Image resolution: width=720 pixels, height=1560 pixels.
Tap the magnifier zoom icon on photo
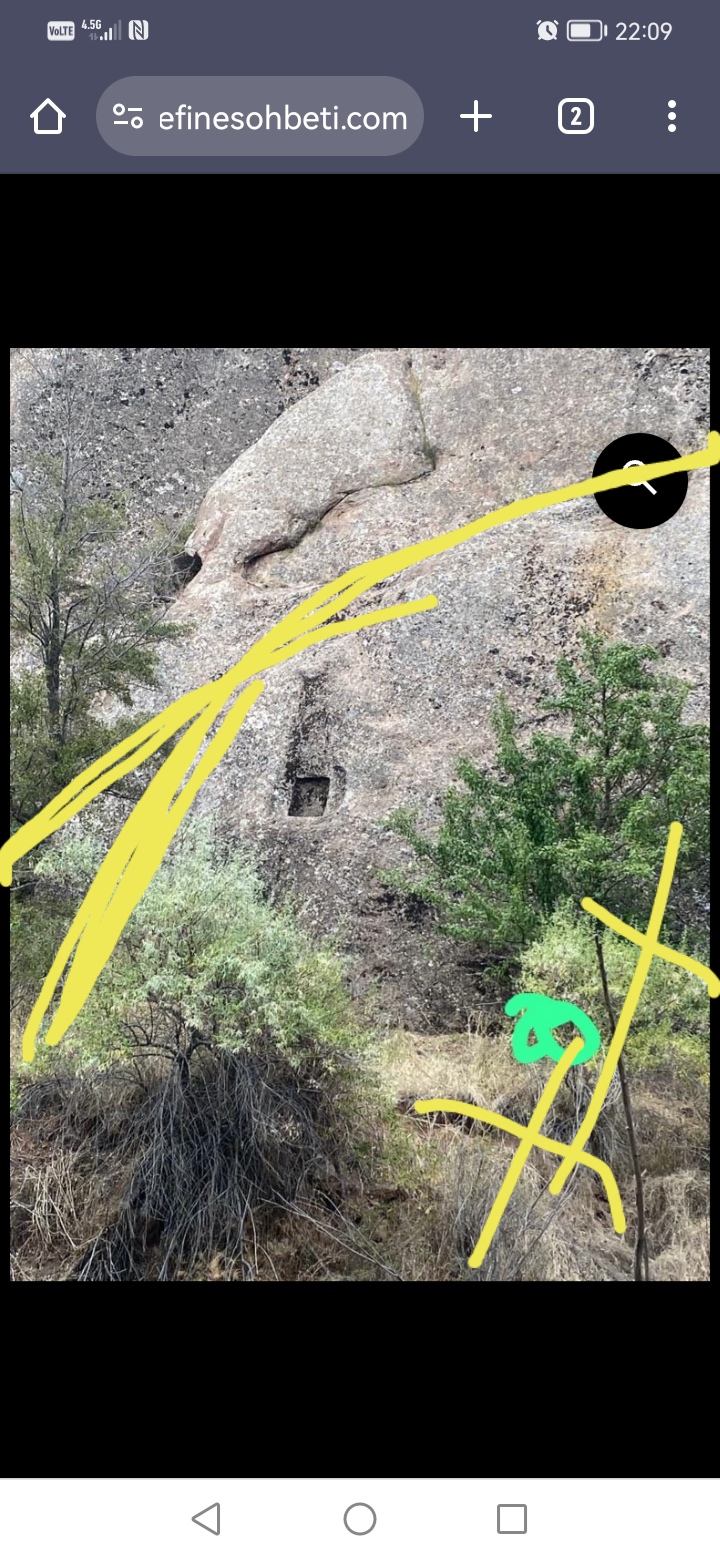640,480
